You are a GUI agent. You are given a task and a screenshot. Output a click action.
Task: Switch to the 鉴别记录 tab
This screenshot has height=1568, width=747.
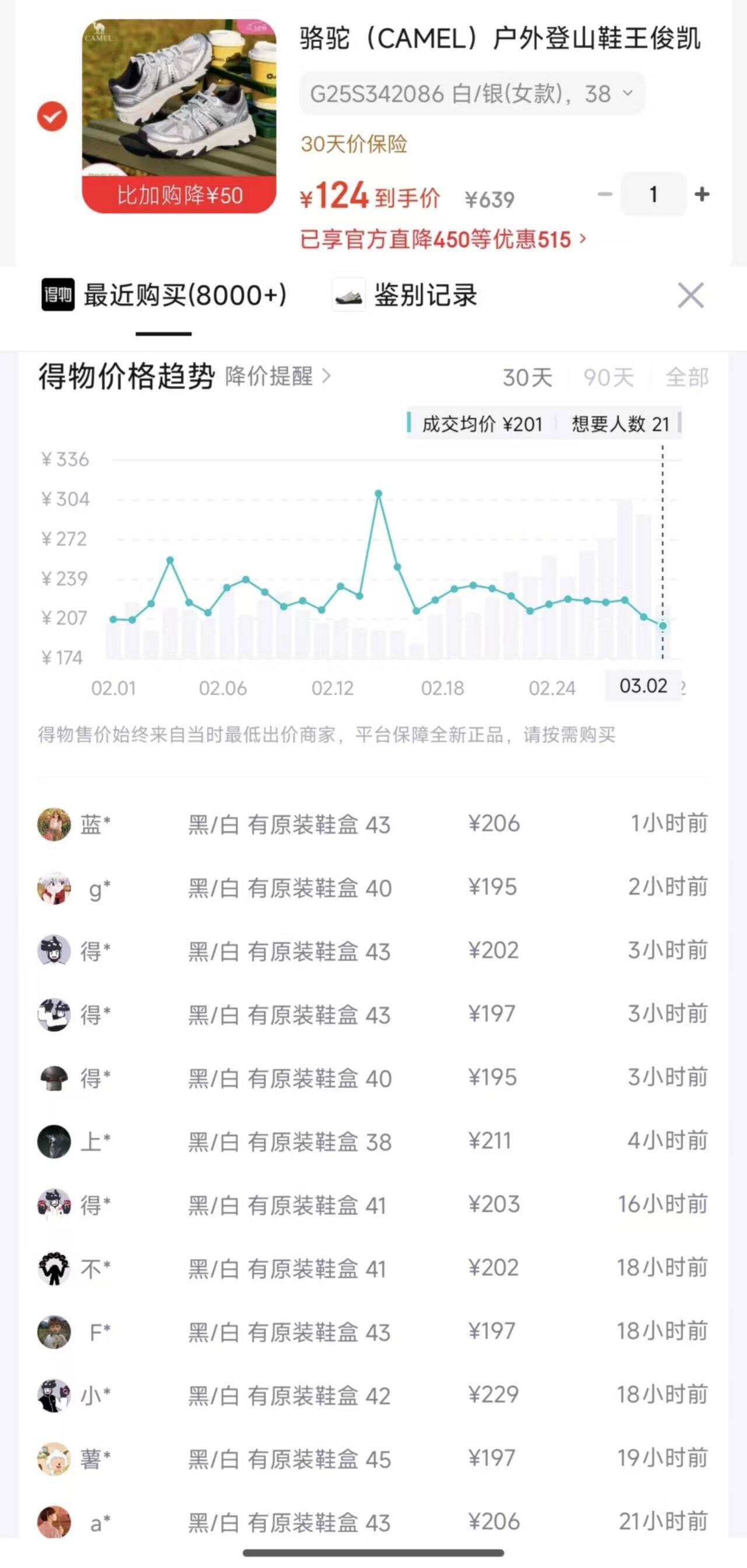point(406,296)
